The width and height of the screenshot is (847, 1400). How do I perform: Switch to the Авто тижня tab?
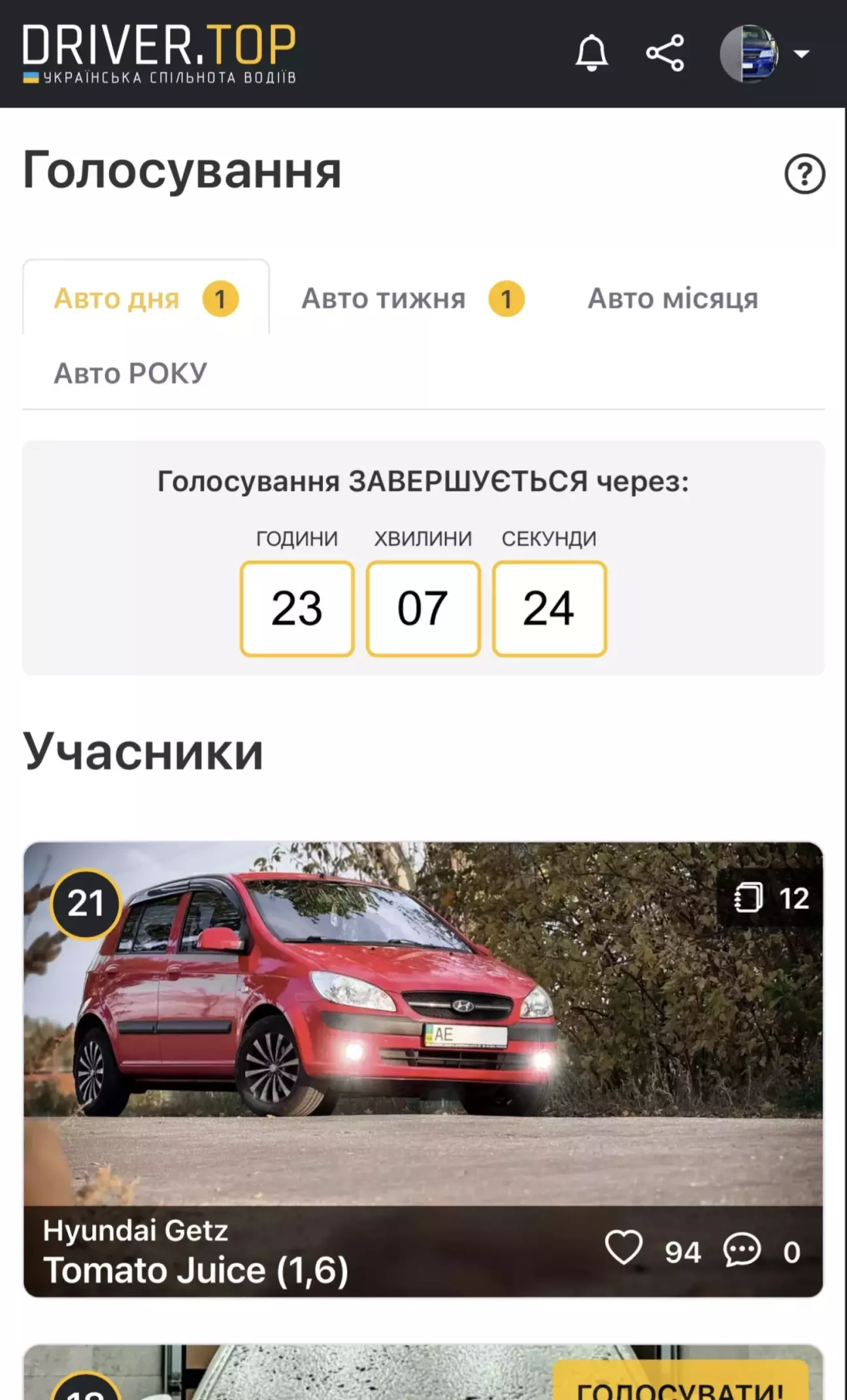[412, 299]
